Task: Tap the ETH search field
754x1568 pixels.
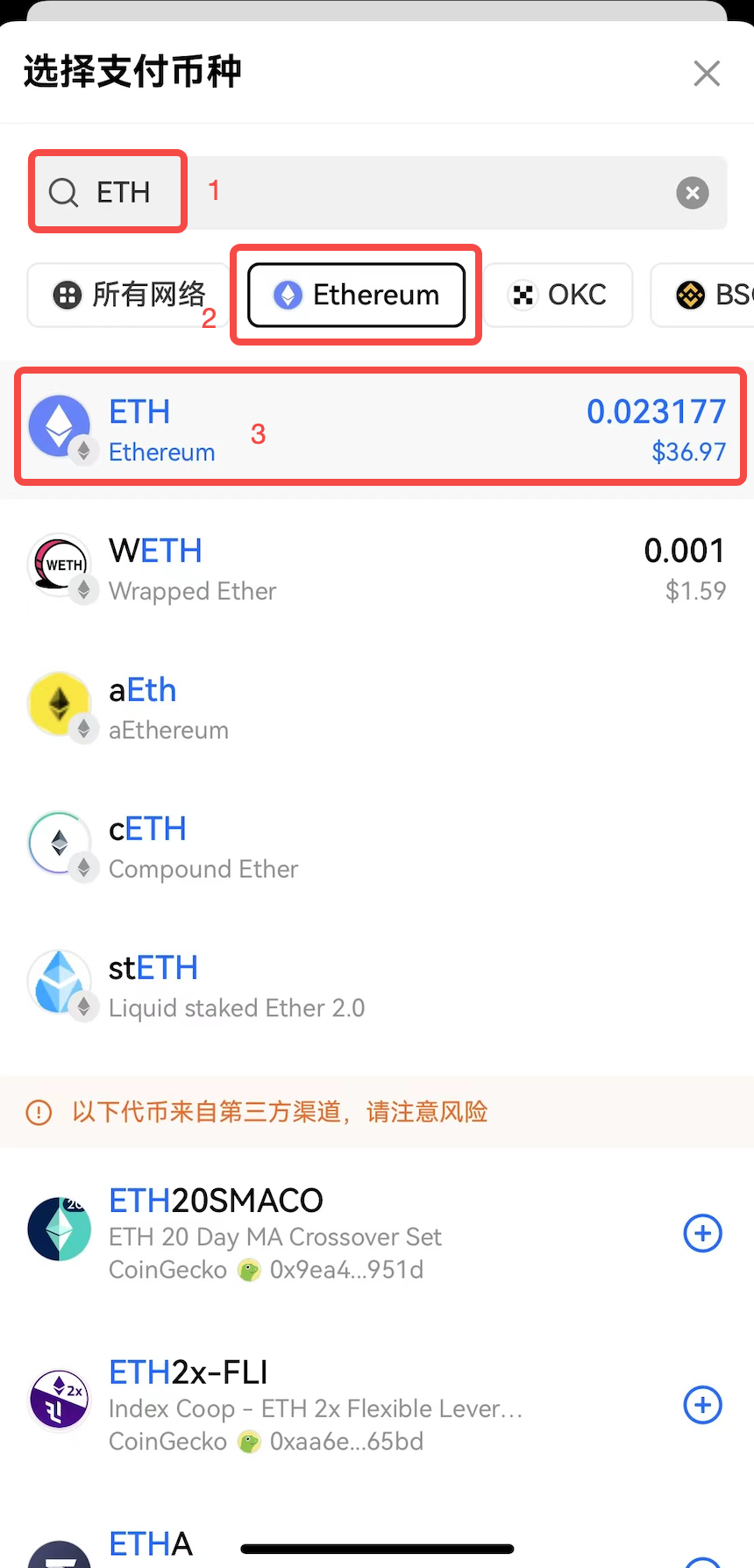Action: [395, 192]
